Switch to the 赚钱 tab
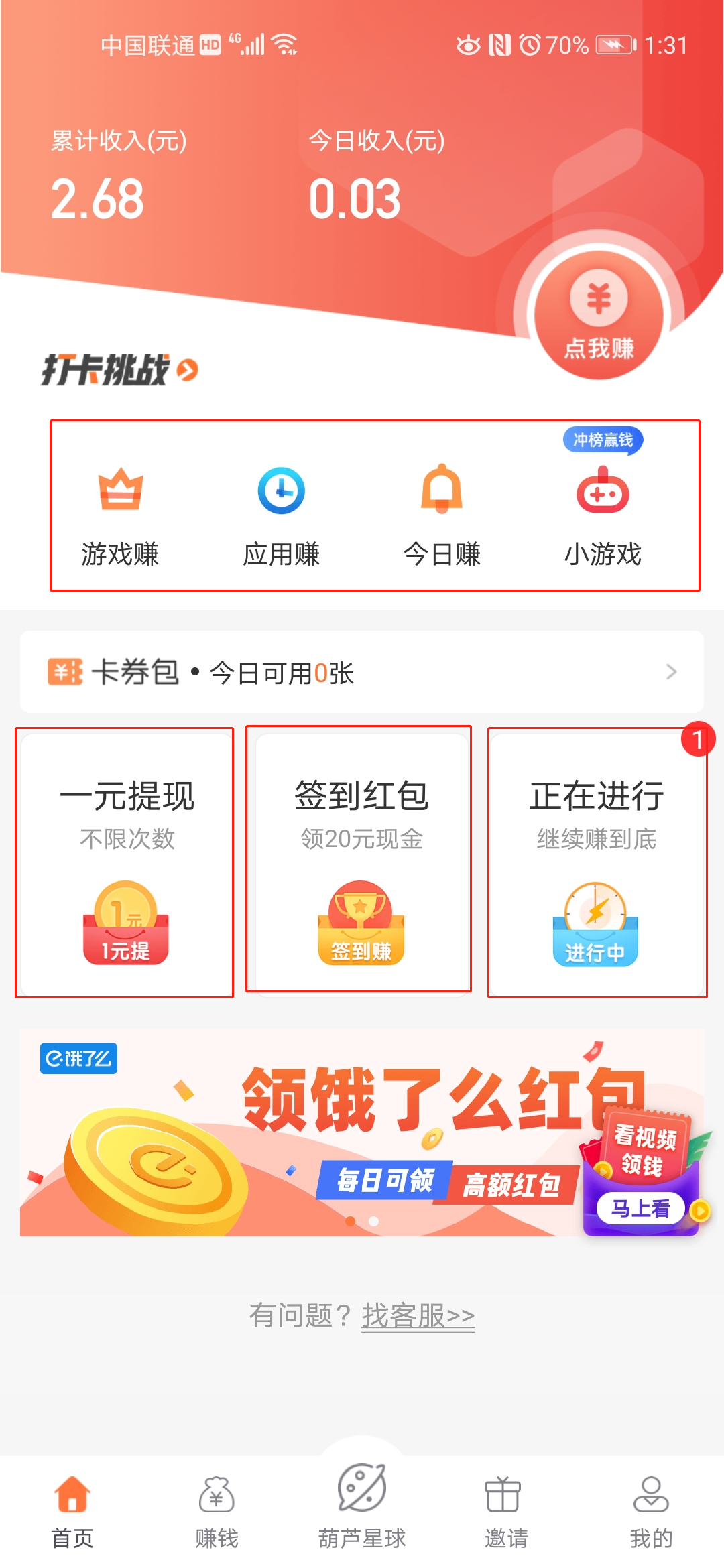The height and width of the screenshot is (1568, 724). tap(217, 1511)
